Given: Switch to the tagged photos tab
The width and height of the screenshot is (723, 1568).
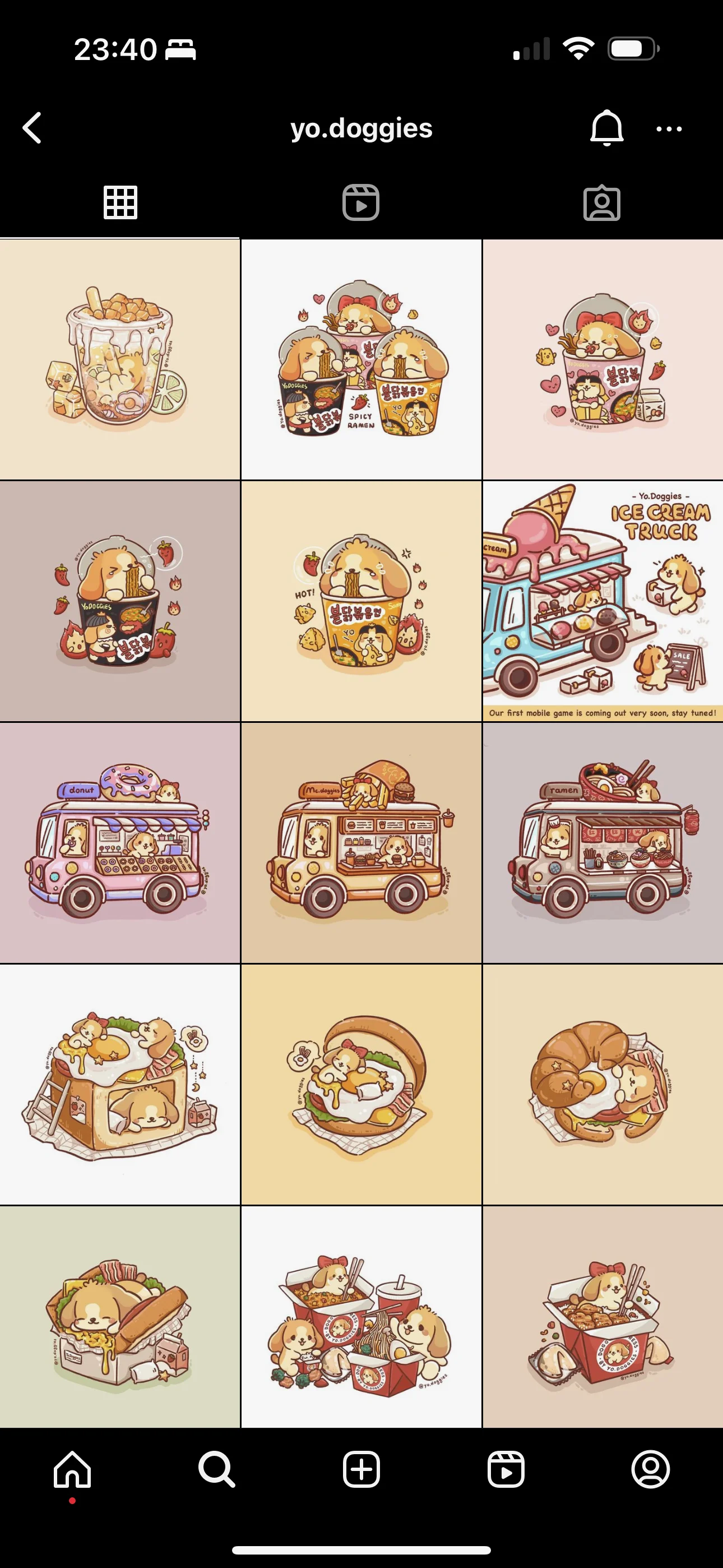Looking at the screenshot, I should click(x=601, y=202).
